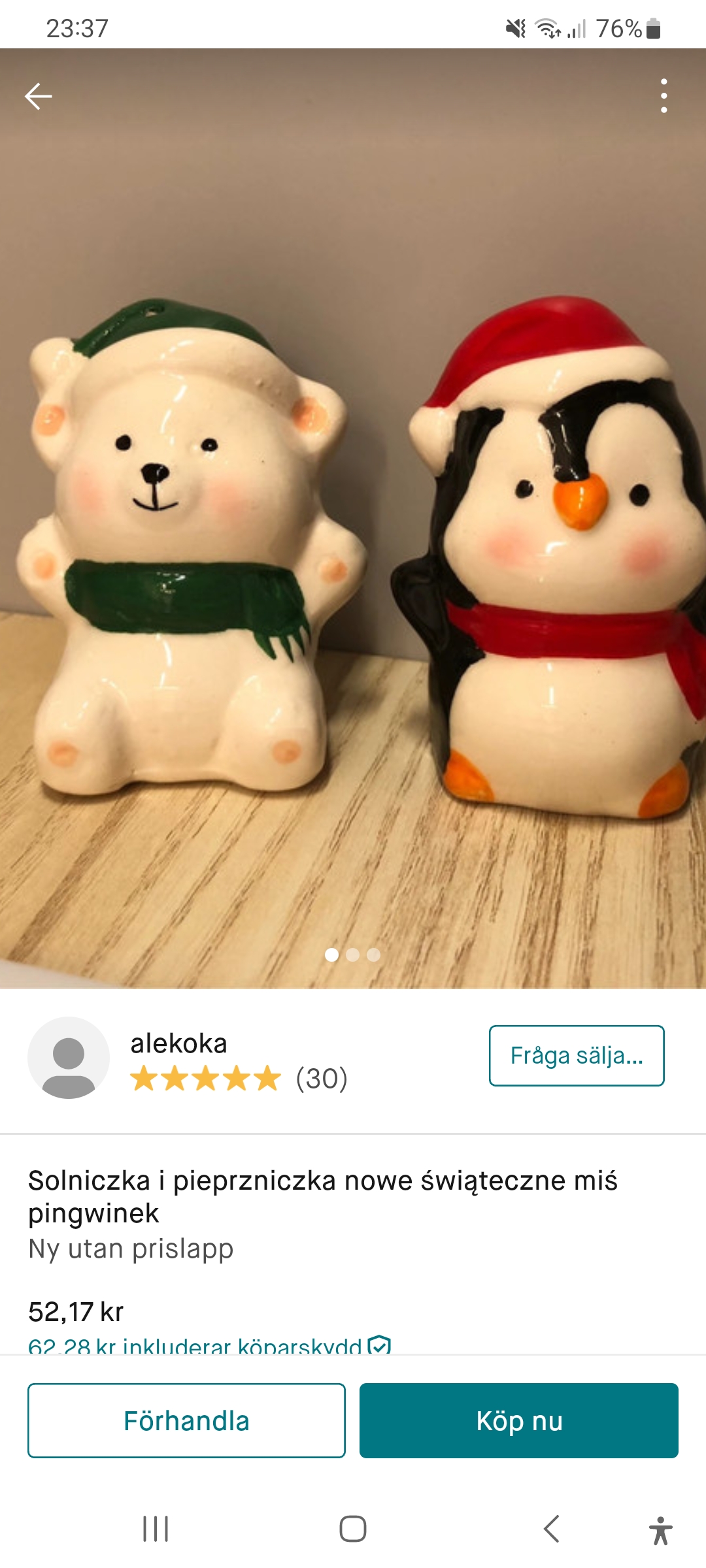Open the three-dot overflow menu
The width and height of the screenshot is (706, 1568).
click(x=664, y=97)
